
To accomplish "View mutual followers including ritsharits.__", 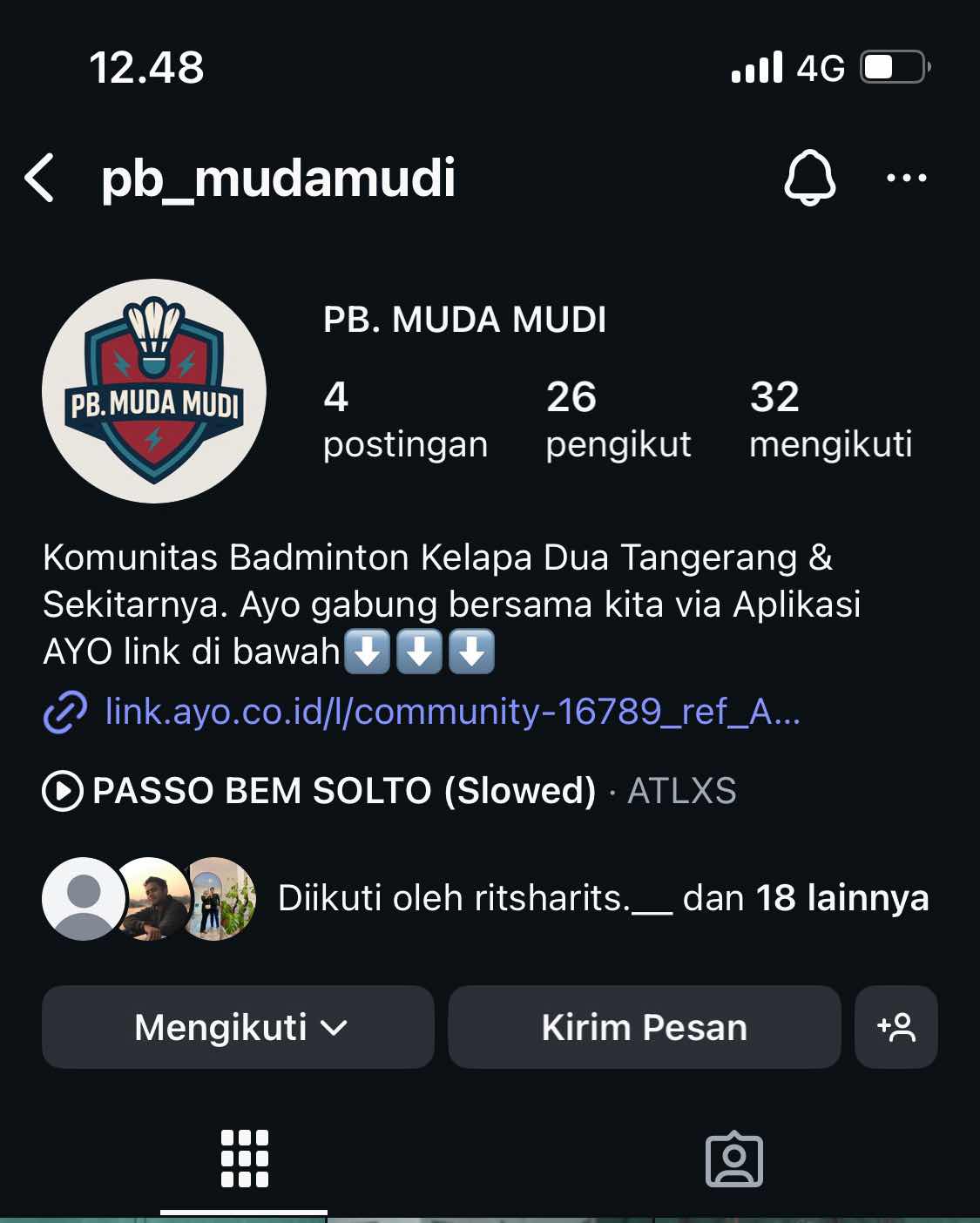I will (x=601, y=898).
